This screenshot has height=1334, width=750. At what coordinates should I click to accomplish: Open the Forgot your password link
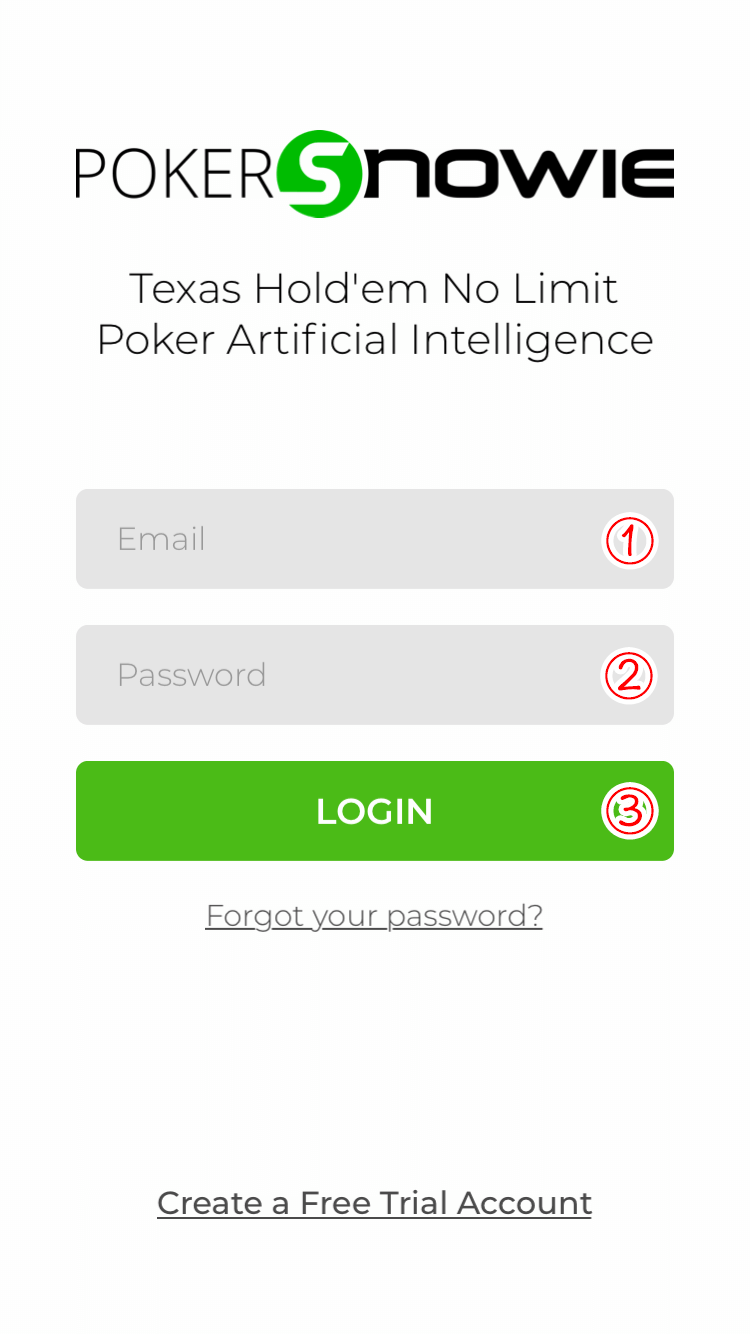pyautogui.click(x=374, y=916)
